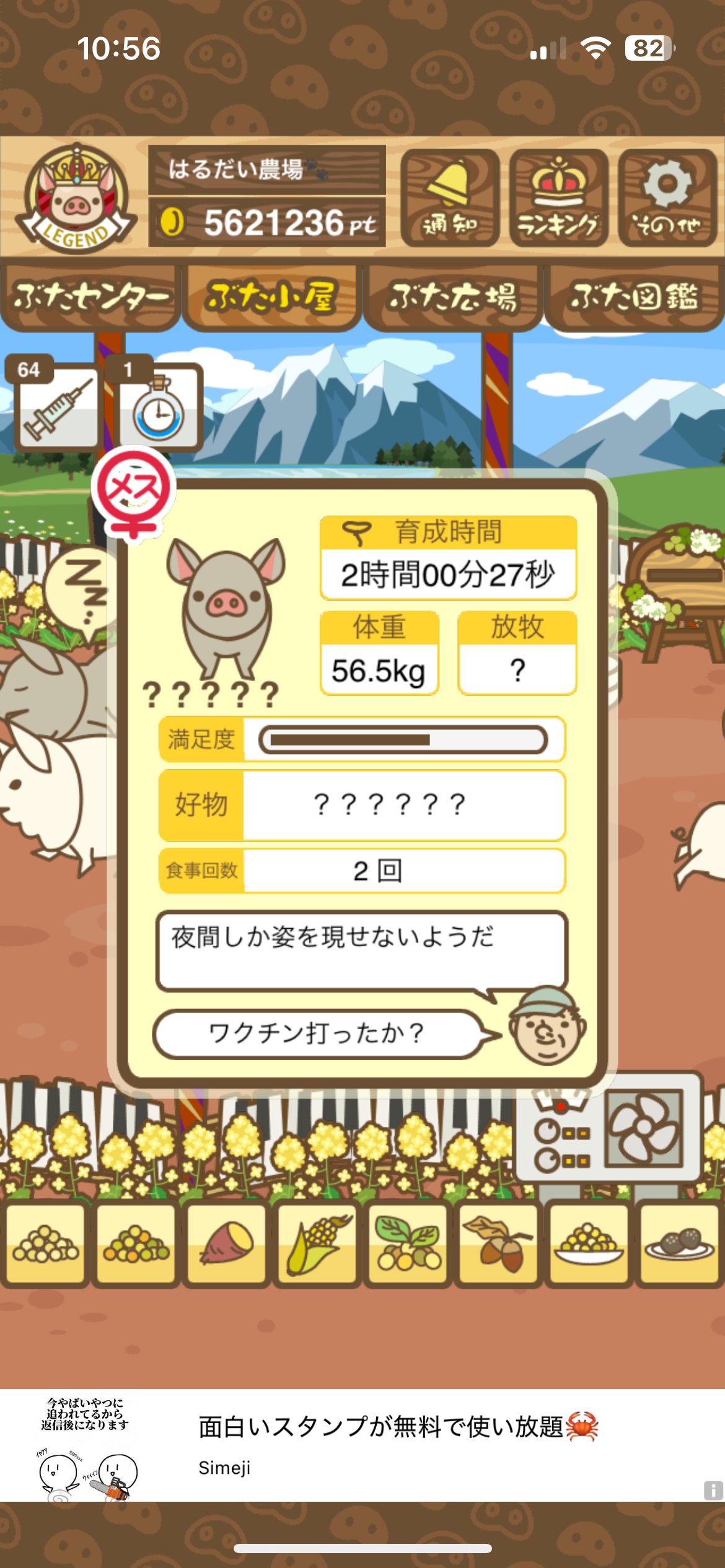
Task: Use the time potion item
Action: (159, 407)
